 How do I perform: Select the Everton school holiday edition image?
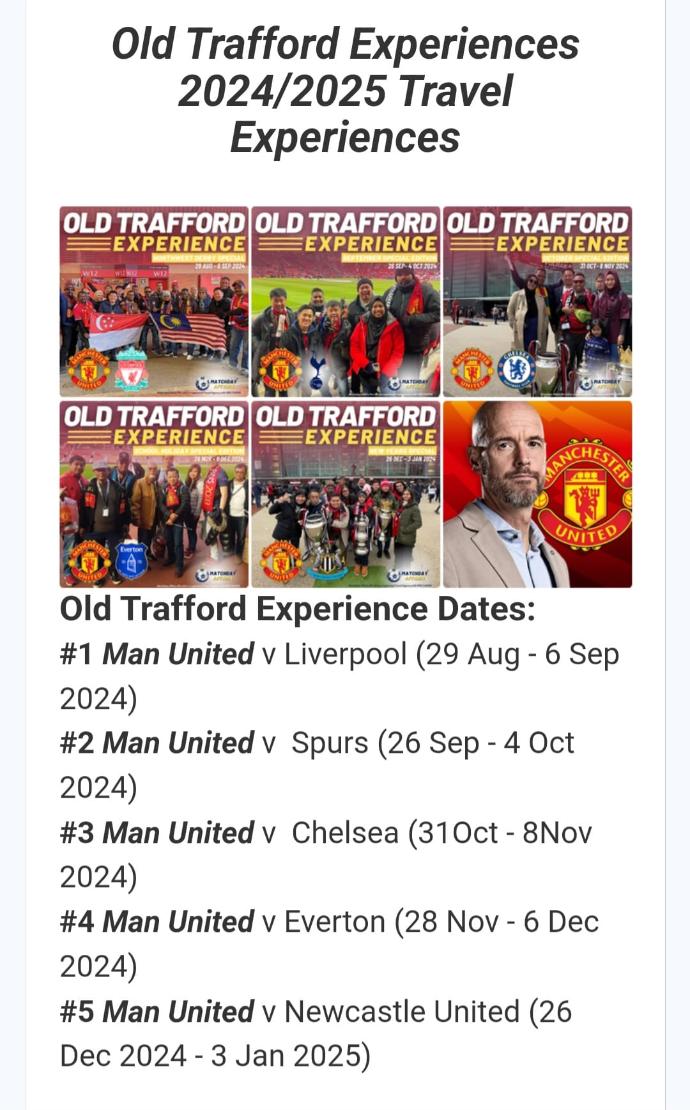[x=154, y=494]
